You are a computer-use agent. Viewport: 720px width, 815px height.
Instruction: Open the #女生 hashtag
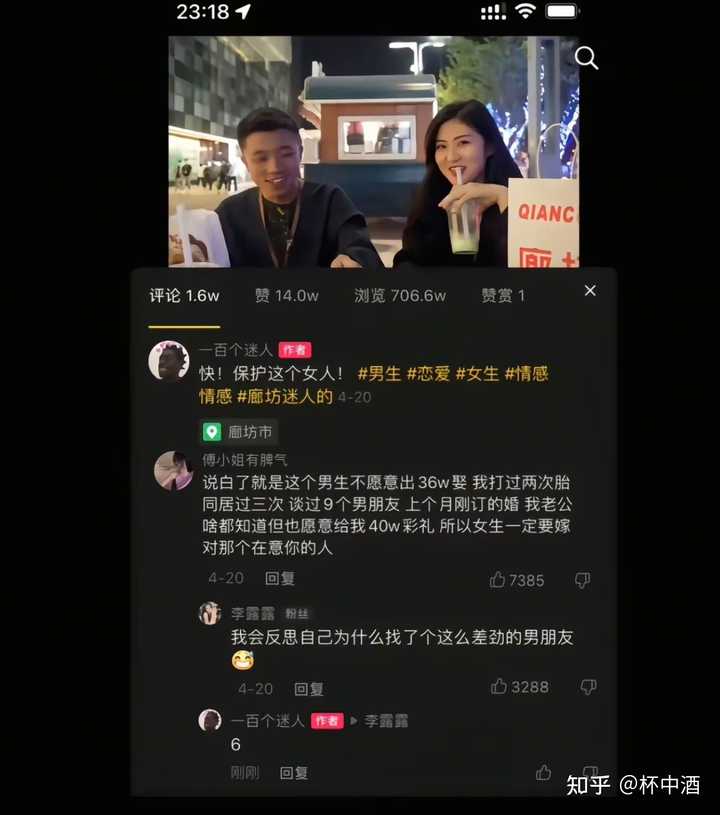click(477, 373)
